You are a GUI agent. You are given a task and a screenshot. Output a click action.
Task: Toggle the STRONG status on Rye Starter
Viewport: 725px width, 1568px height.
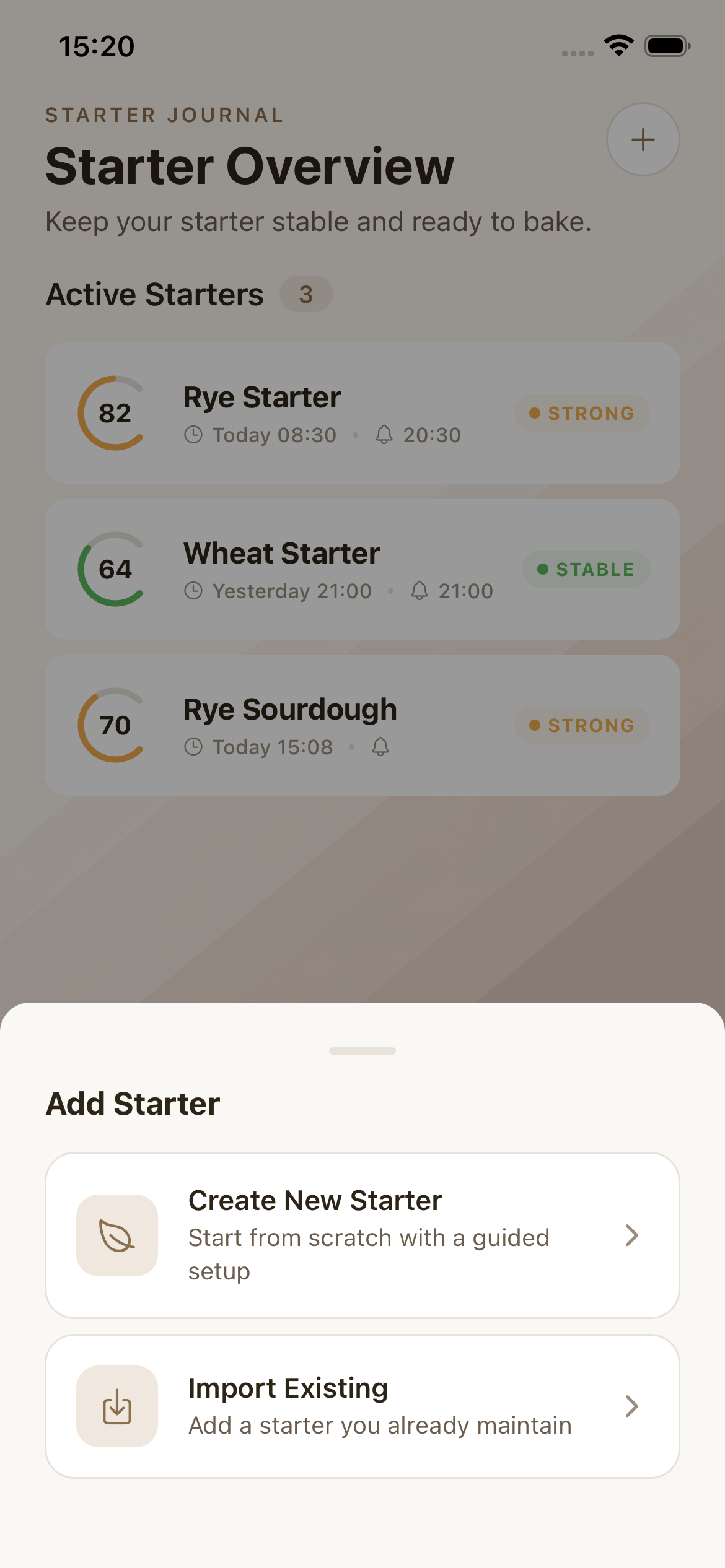pyautogui.click(x=582, y=413)
